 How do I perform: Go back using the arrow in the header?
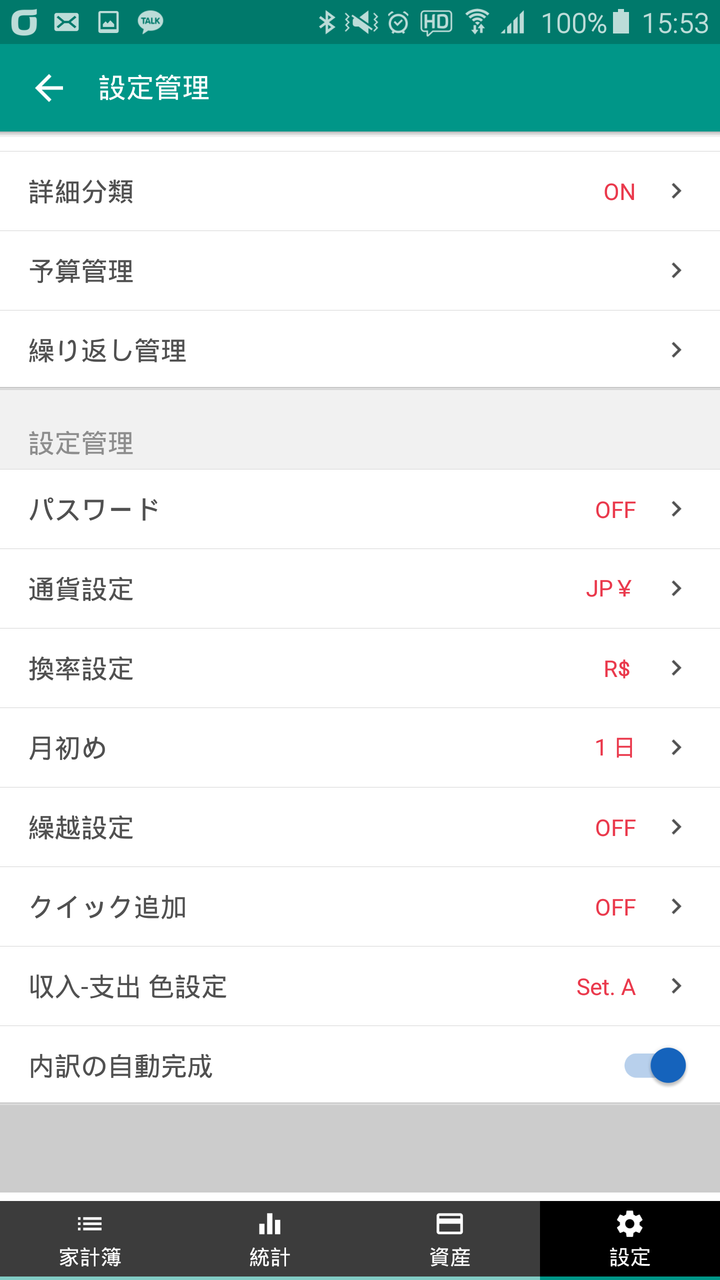coord(49,88)
